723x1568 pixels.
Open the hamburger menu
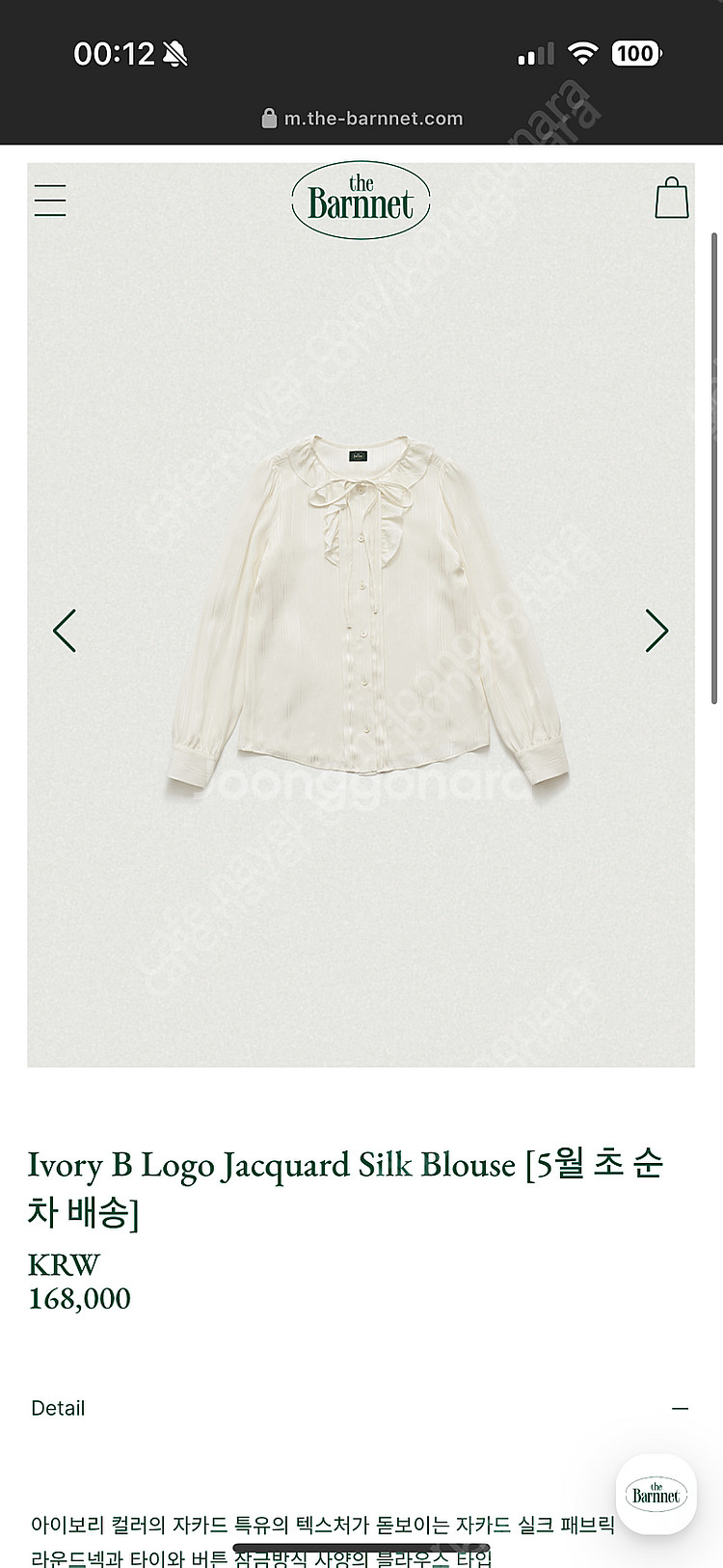[x=50, y=200]
